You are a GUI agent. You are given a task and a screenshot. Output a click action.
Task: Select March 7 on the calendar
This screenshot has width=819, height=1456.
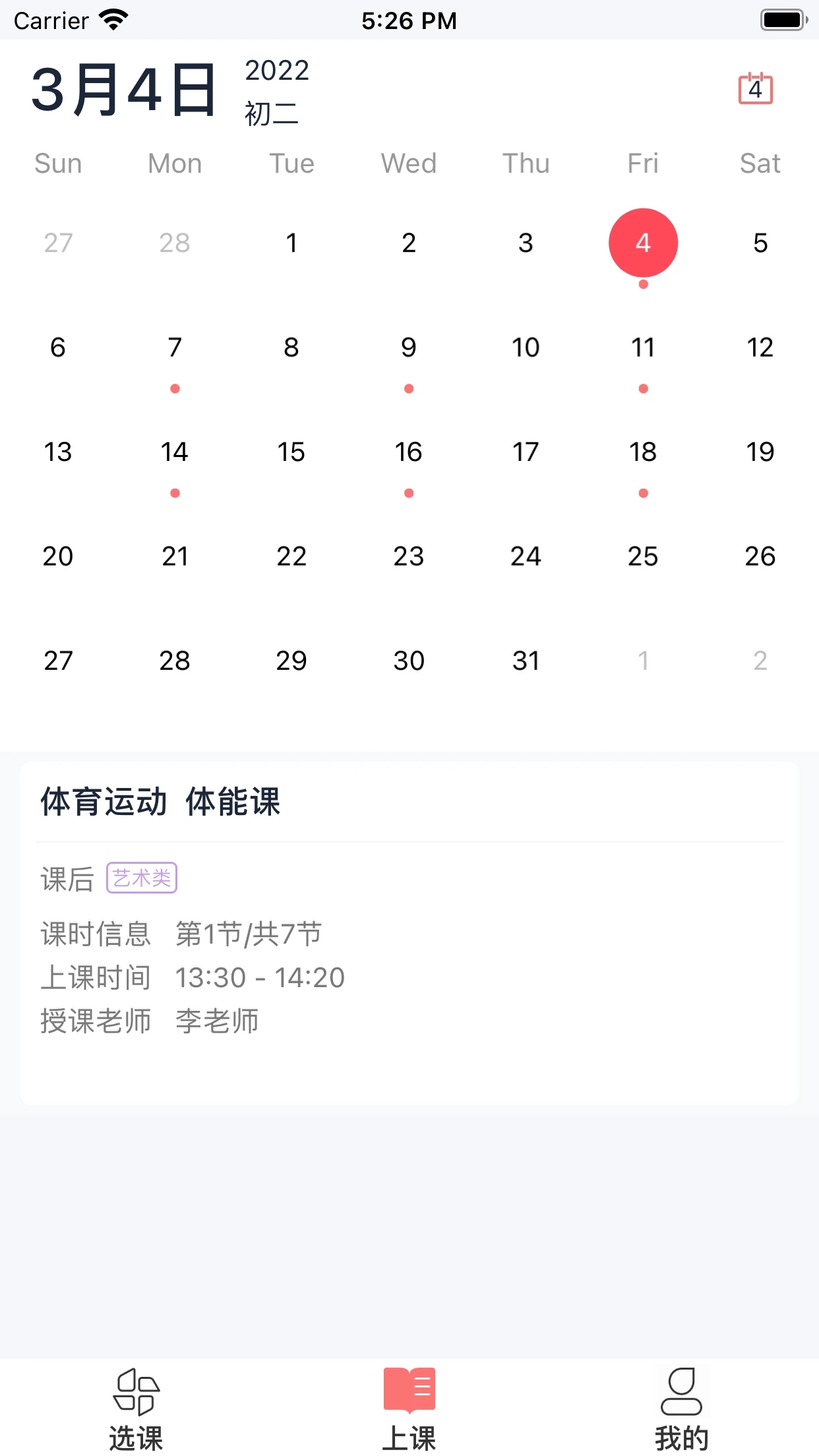tap(175, 348)
